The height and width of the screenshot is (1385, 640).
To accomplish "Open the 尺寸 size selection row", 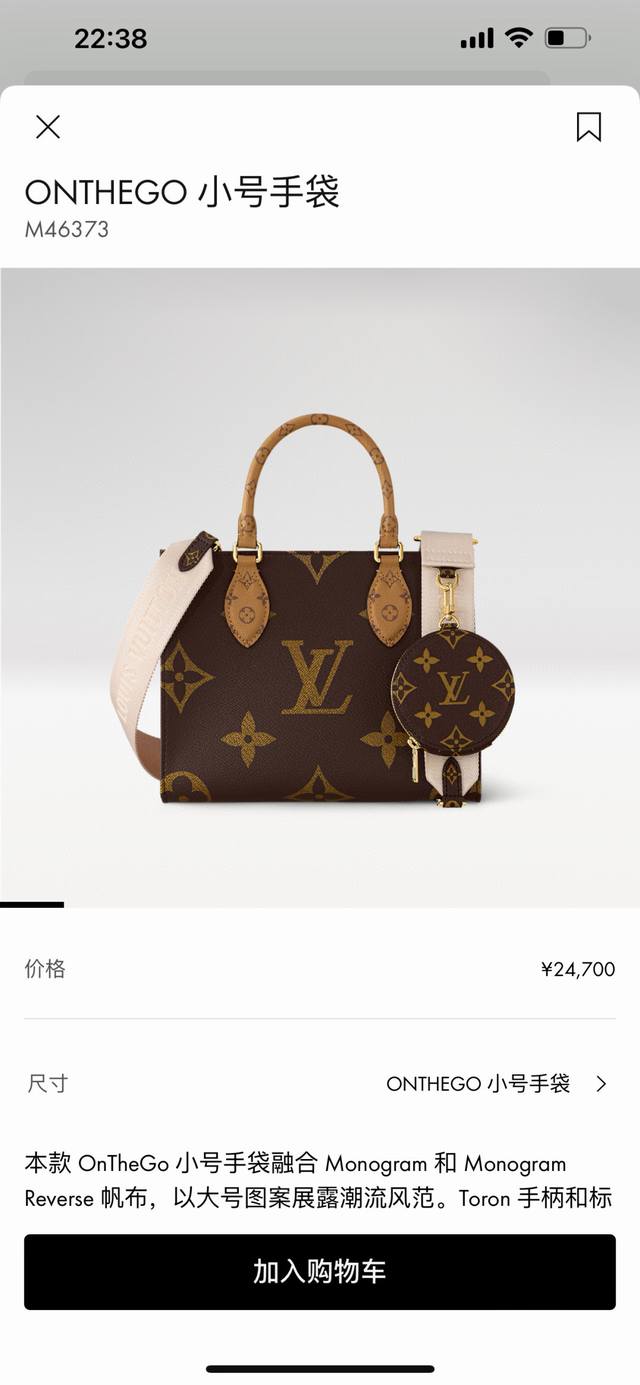I will click(320, 1084).
